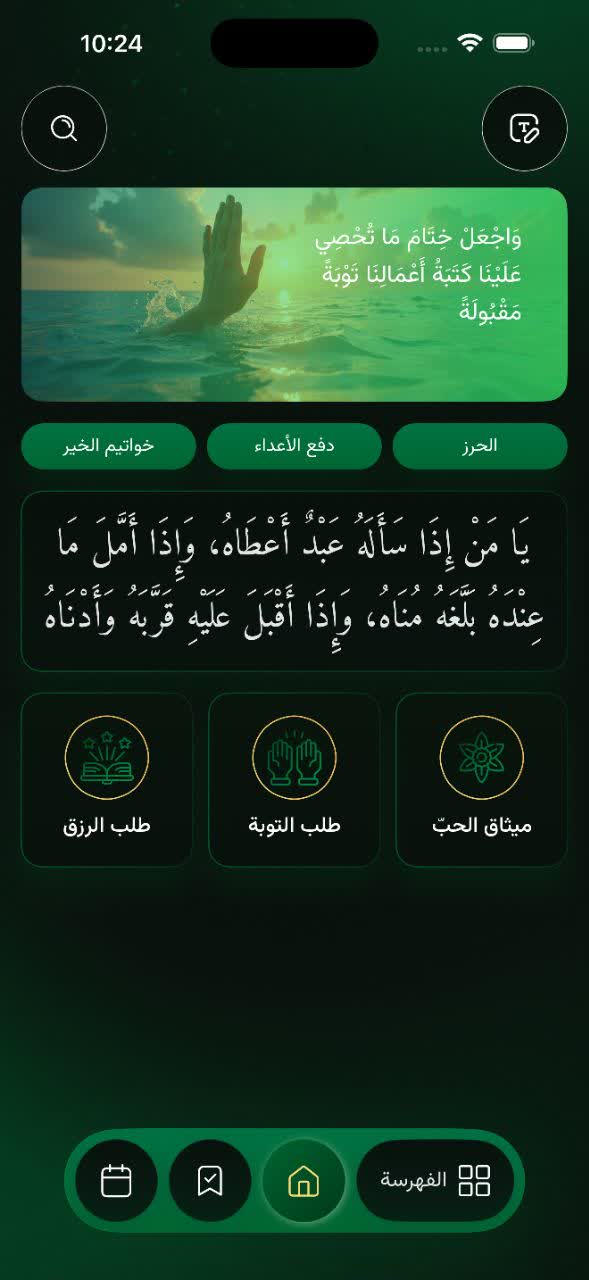
Task: Select the خواتيم الخير chip
Action: (108, 446)
